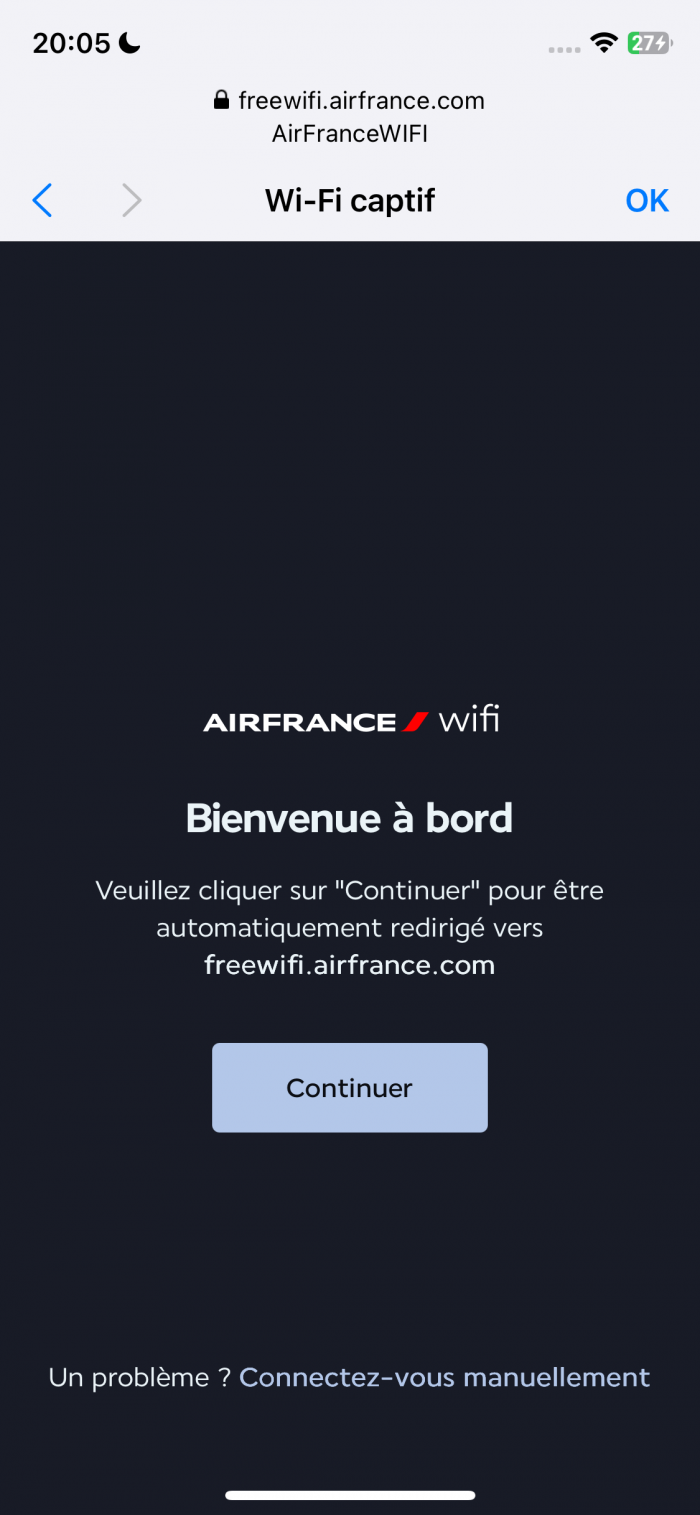Tap the Continuer button
Image resolution: width=700 pixels, height=1515 pixels.
point(349,1088)
